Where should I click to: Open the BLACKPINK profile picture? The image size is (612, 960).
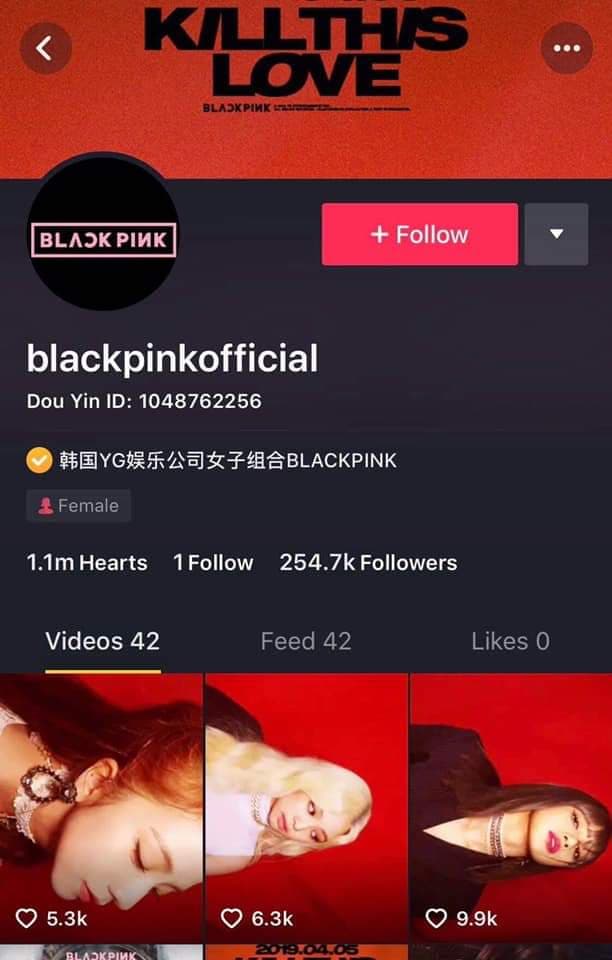(x=102, y=238)
